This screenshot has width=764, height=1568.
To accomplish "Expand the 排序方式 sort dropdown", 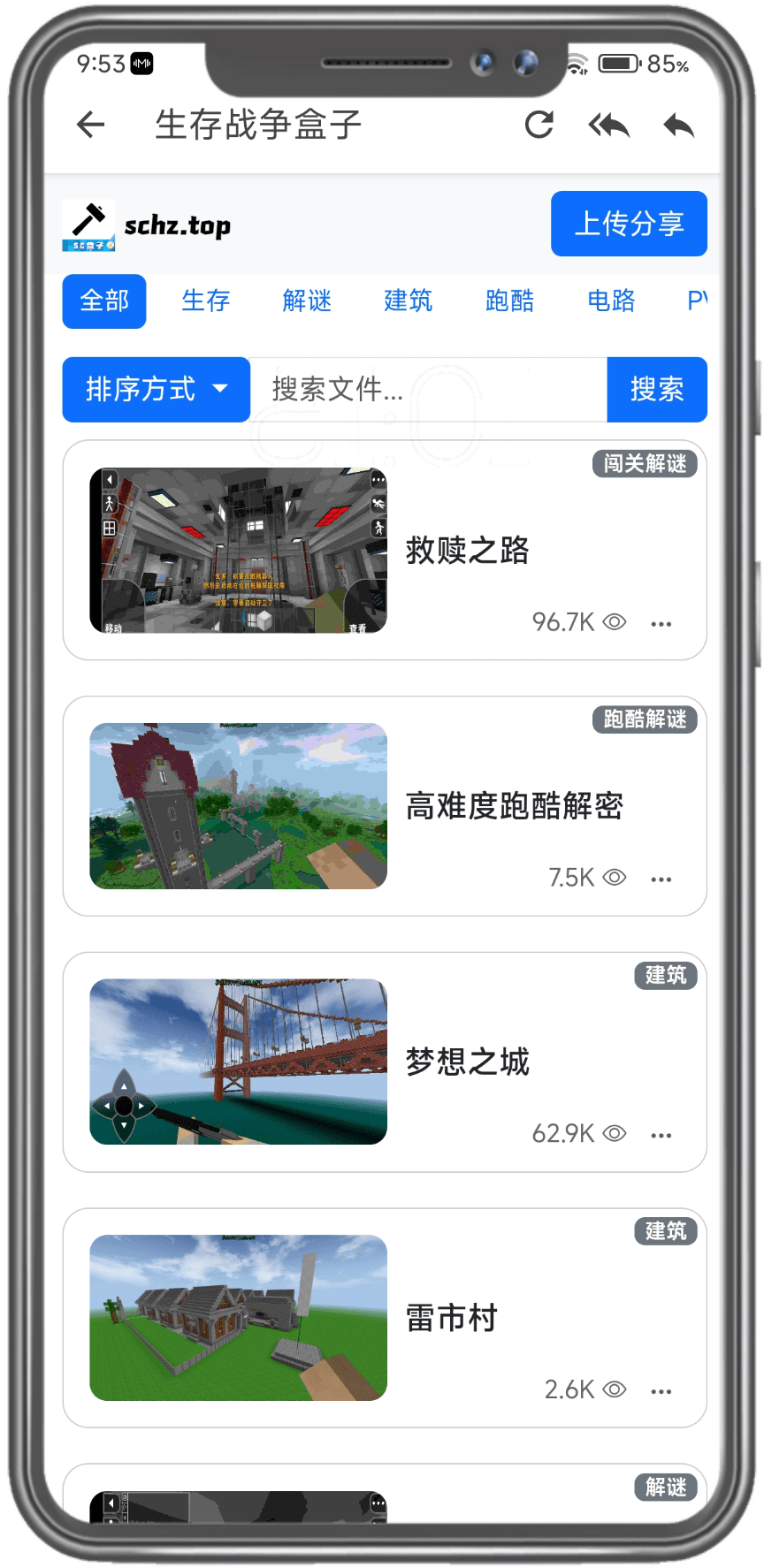I will click(157, 389).
